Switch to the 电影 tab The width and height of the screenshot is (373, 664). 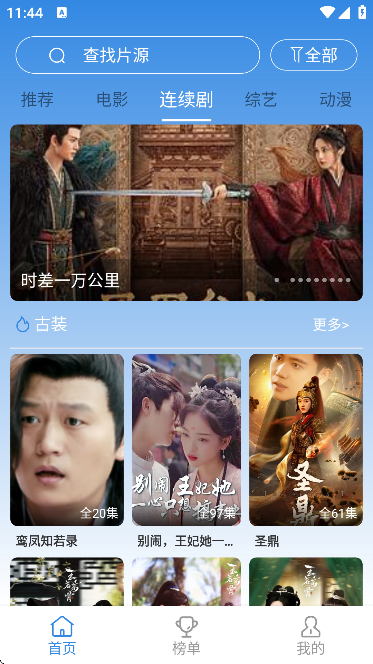tap(112, 100)
